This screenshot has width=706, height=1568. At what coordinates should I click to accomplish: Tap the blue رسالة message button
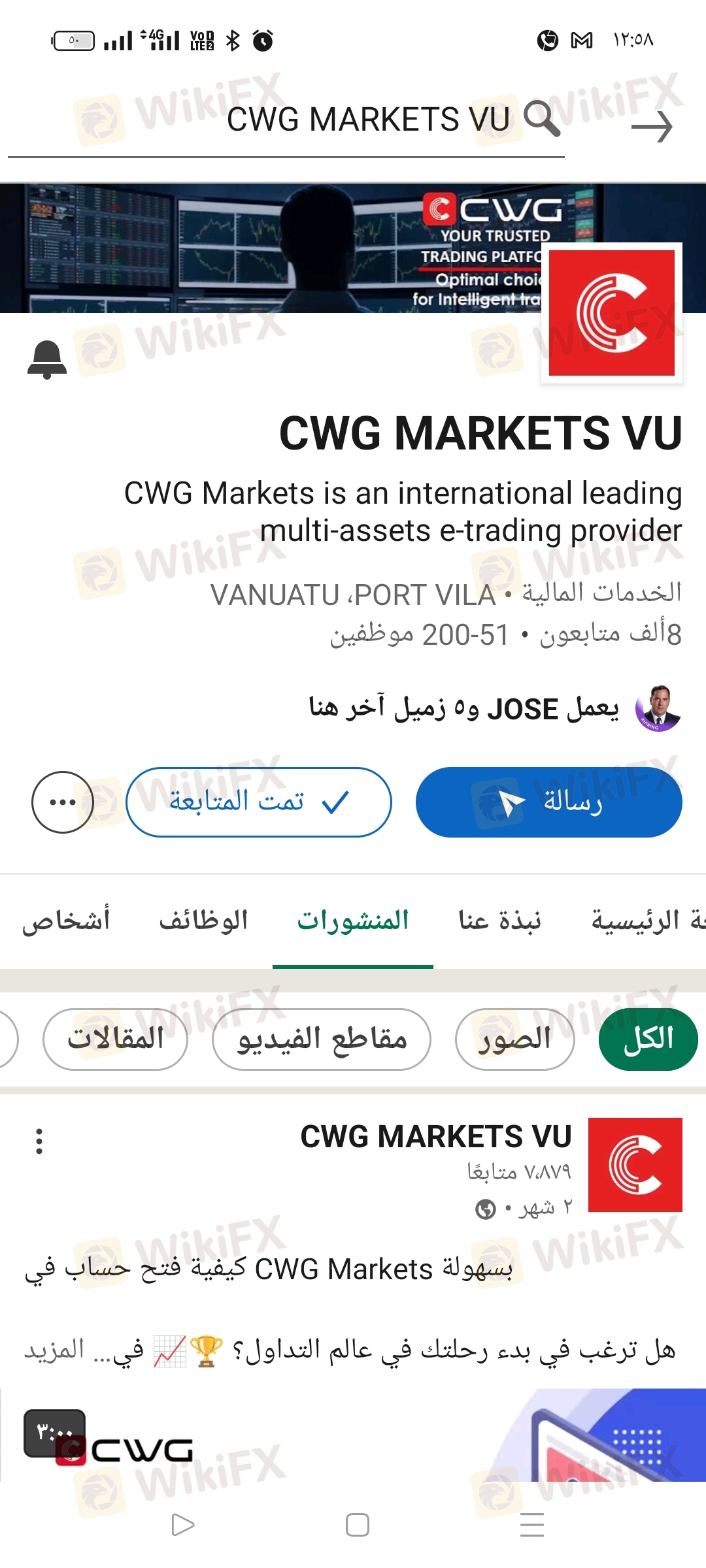(548, 802)
